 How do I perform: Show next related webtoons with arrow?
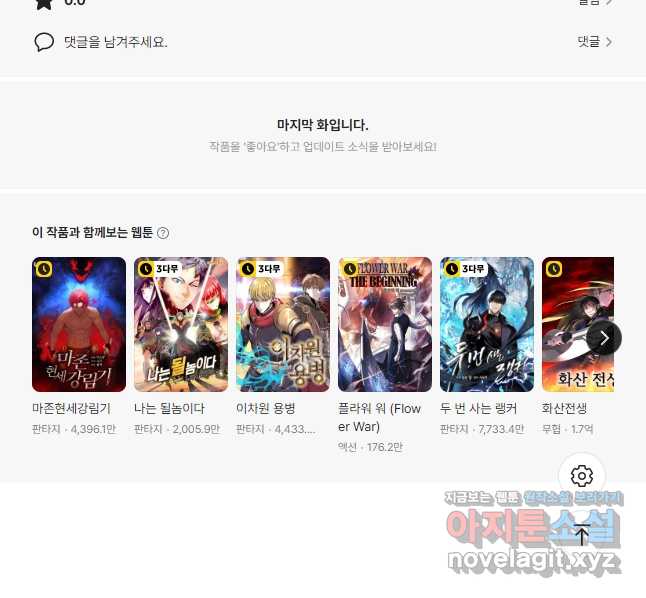pyautogui.click(x=604, y=337)
